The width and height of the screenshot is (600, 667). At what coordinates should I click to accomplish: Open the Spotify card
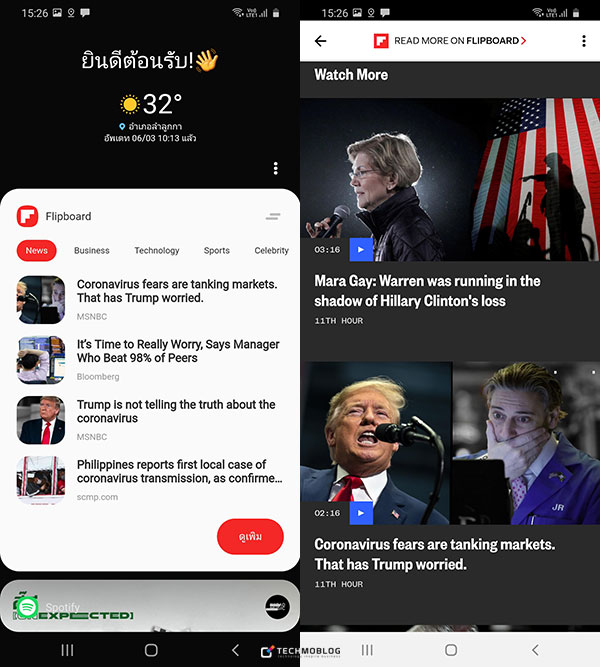(150, 605)
